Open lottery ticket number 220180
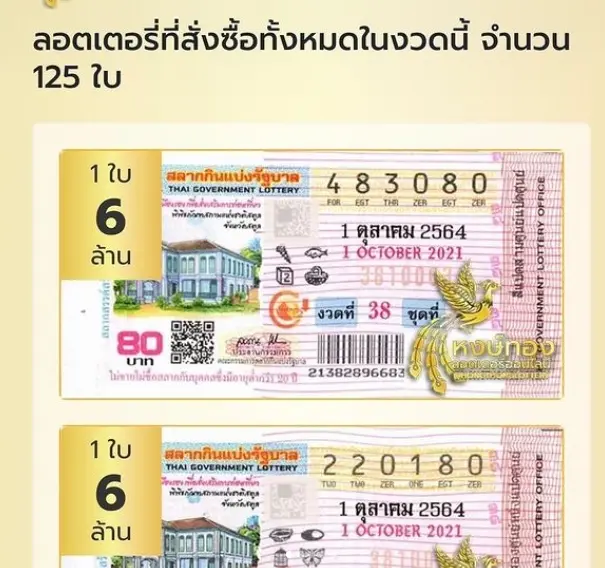The height and width of the screenshot is (568, 605). click(330, 500)
